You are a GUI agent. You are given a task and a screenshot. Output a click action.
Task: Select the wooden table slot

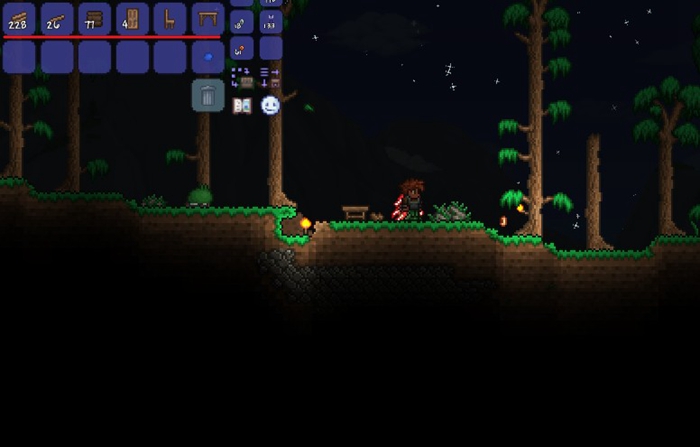[x=208, y=19]
